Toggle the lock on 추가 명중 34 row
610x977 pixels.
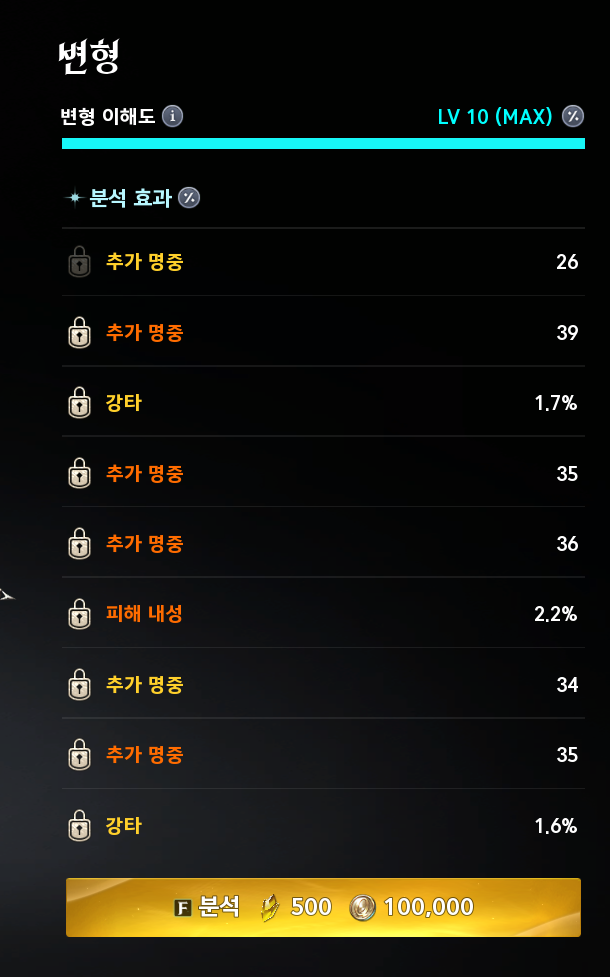click(x=79, y=685)
